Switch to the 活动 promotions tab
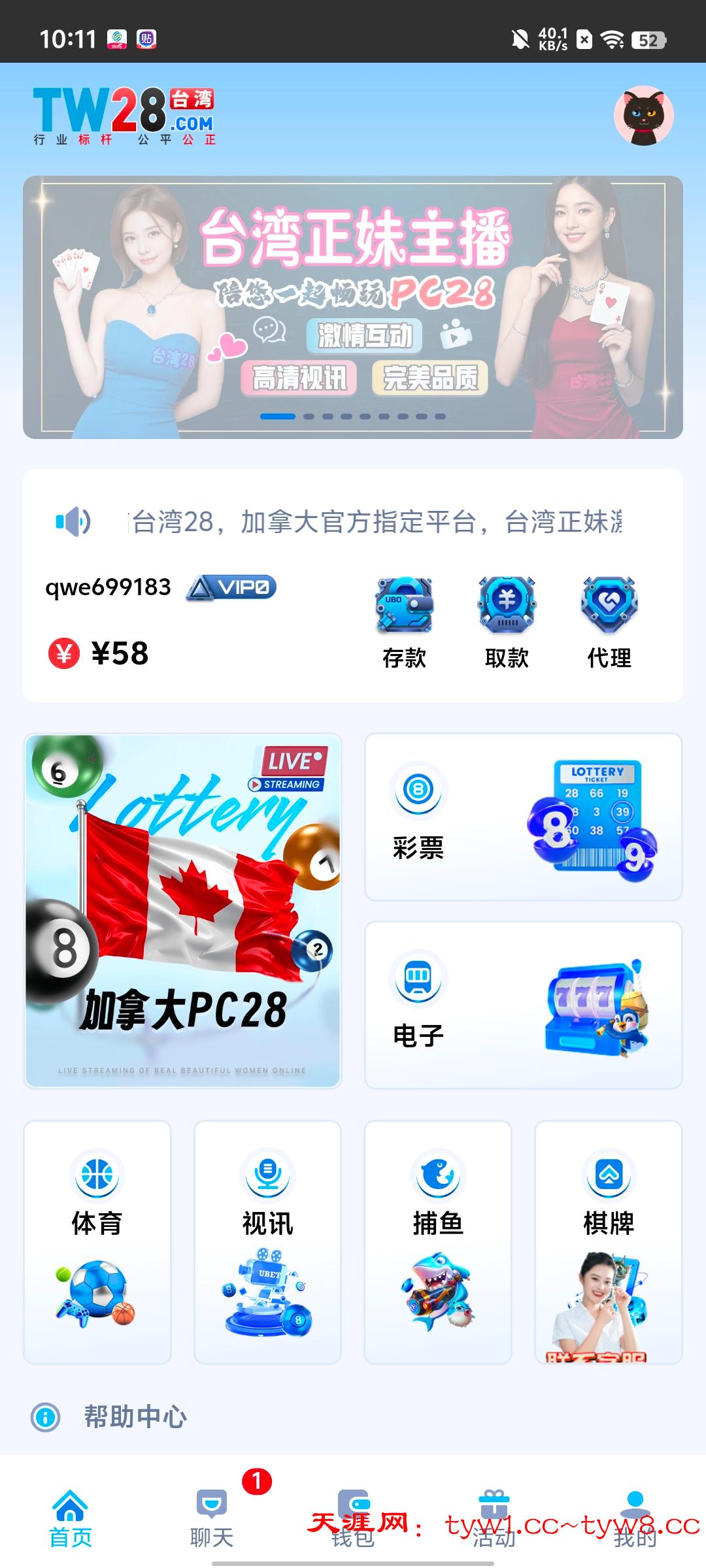The height and width of the screenshot is (1568, 706). click(494, 1518)
